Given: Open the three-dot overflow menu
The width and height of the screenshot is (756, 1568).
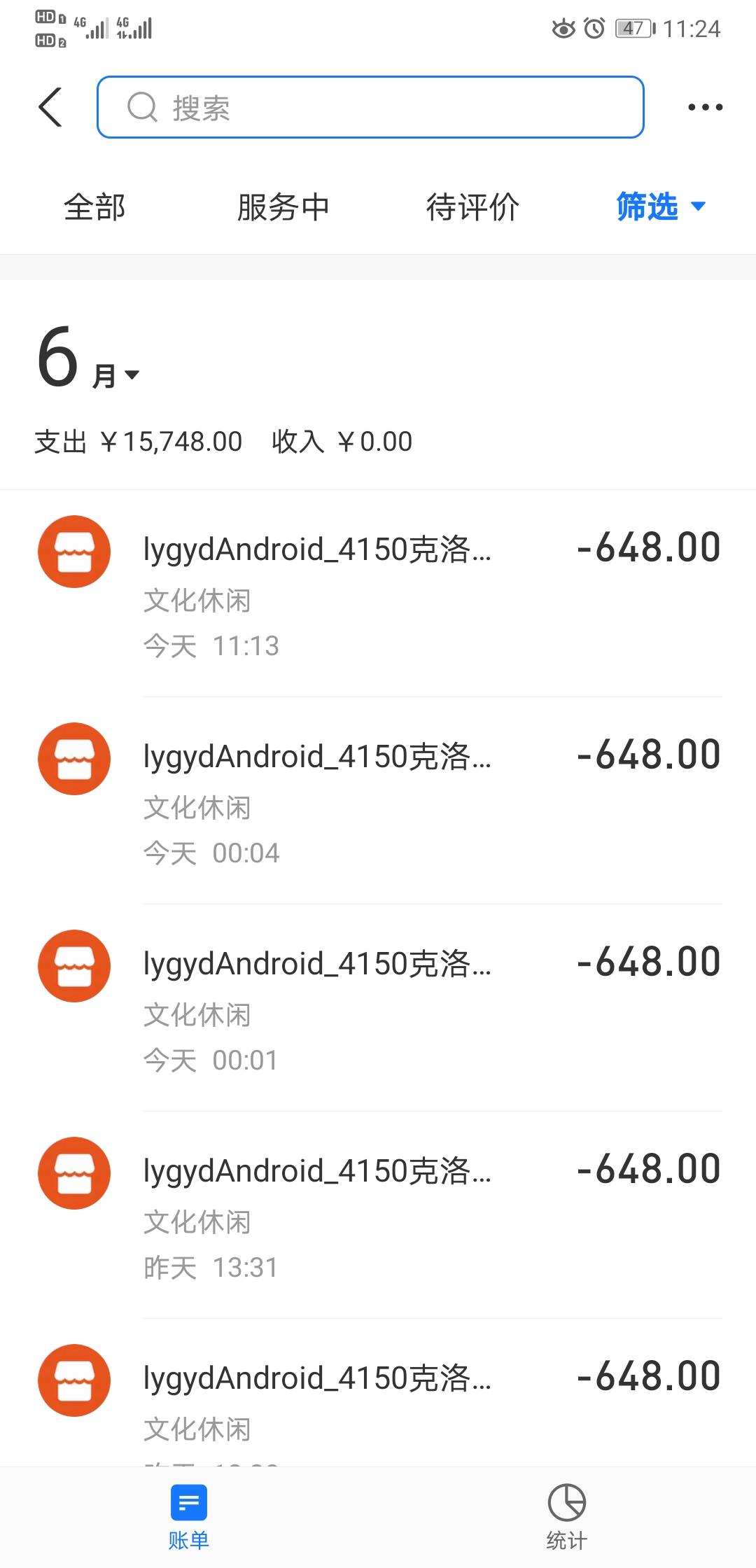Looking at the screenshot, I should coord(705,107).
